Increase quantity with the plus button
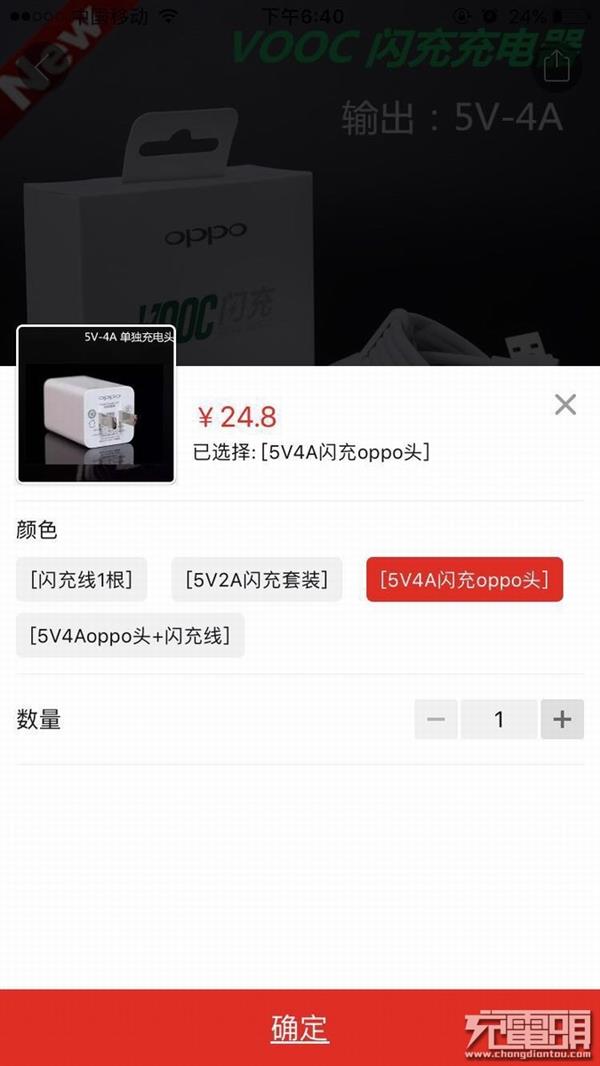Image resolution: width=600 pixels, height=1066 pixels. 562,719
